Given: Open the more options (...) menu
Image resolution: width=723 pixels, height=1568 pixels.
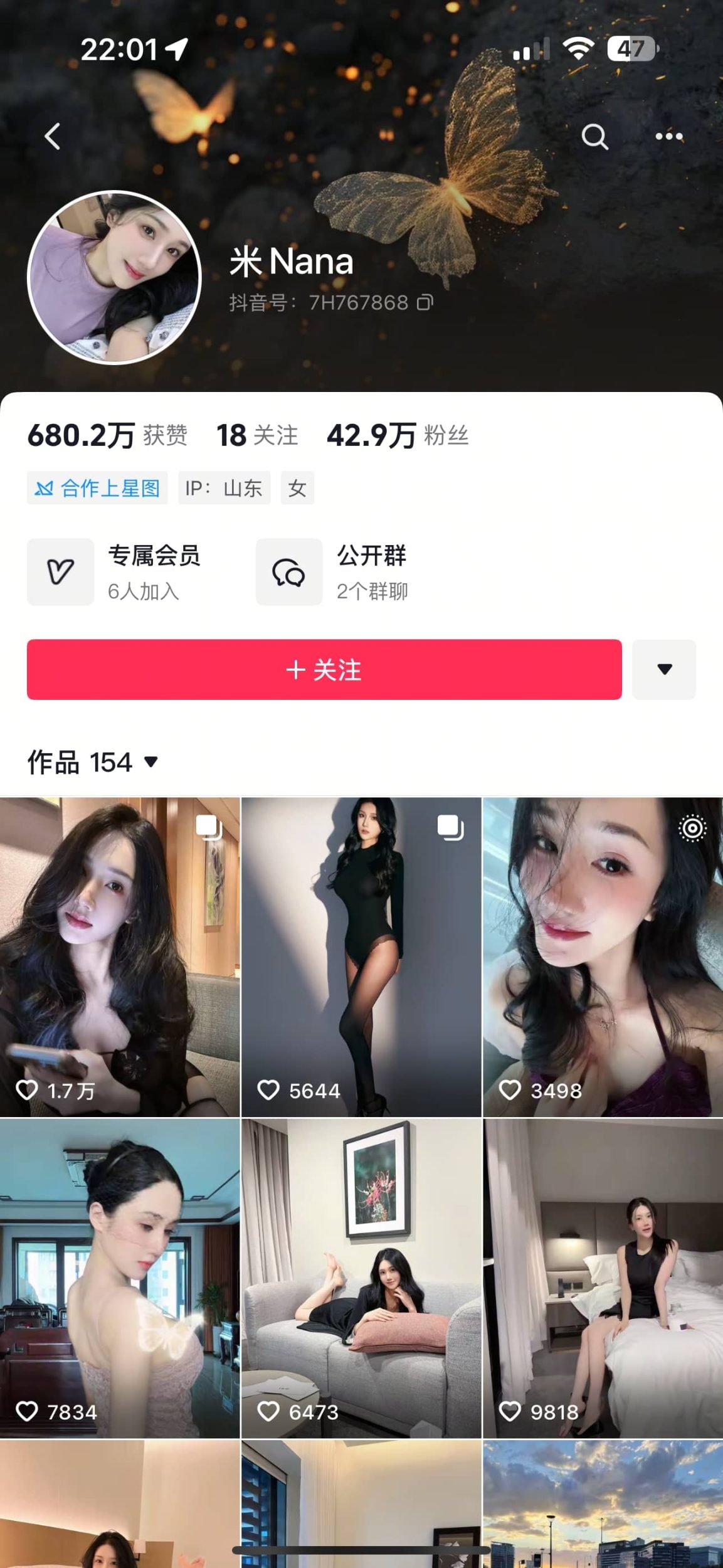Looking at the screenshot, I should point(668,136).
